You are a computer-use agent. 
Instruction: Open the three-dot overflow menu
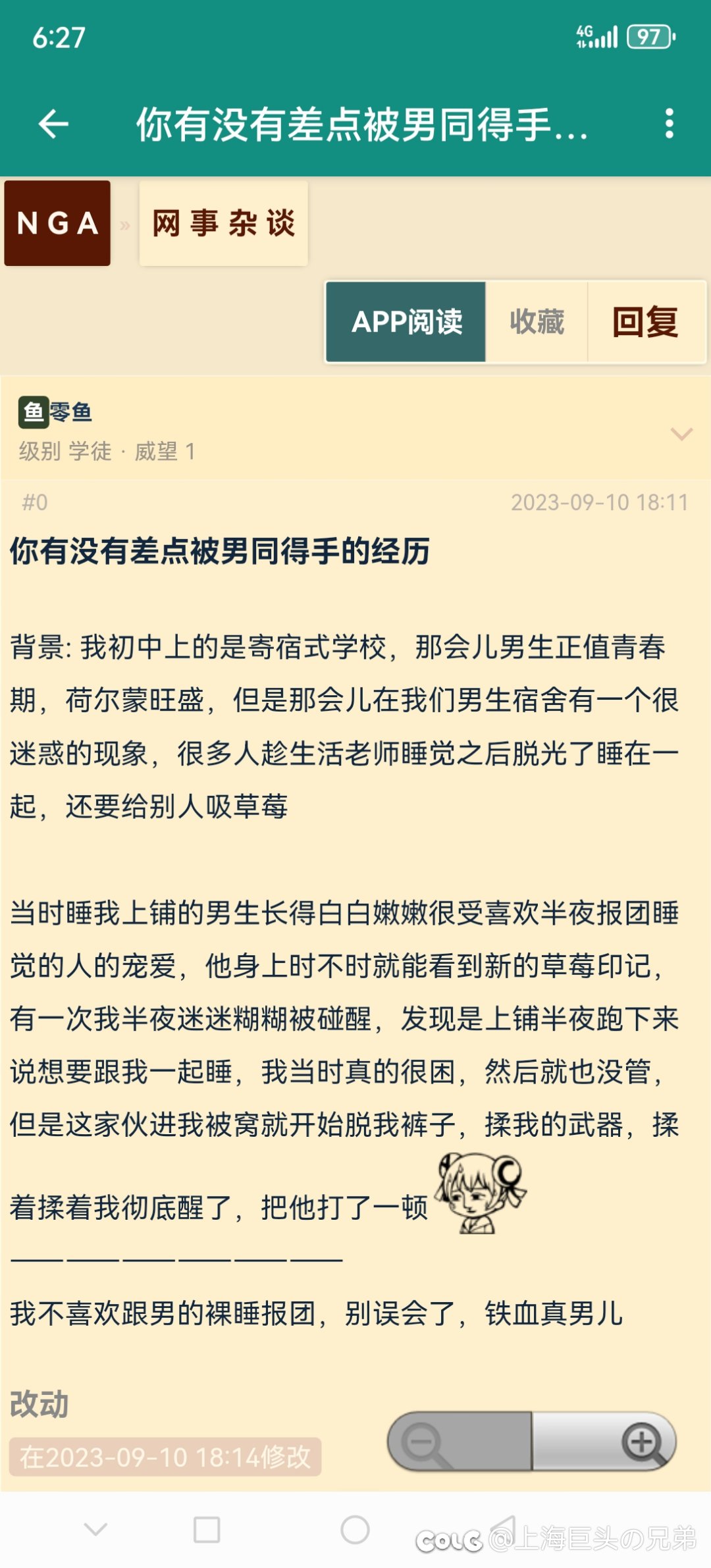click(669, 124)
